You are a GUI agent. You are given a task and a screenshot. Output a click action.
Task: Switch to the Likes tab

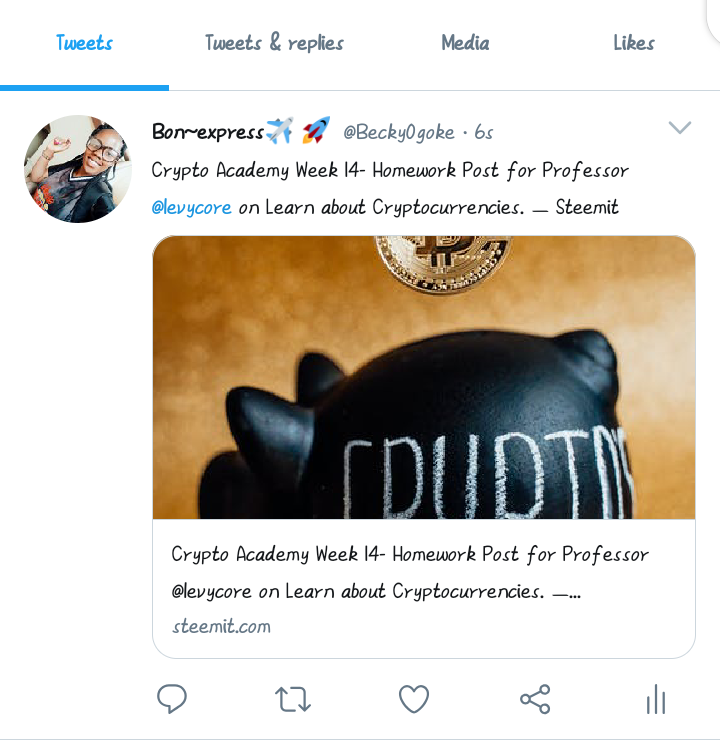coord(634,43)
